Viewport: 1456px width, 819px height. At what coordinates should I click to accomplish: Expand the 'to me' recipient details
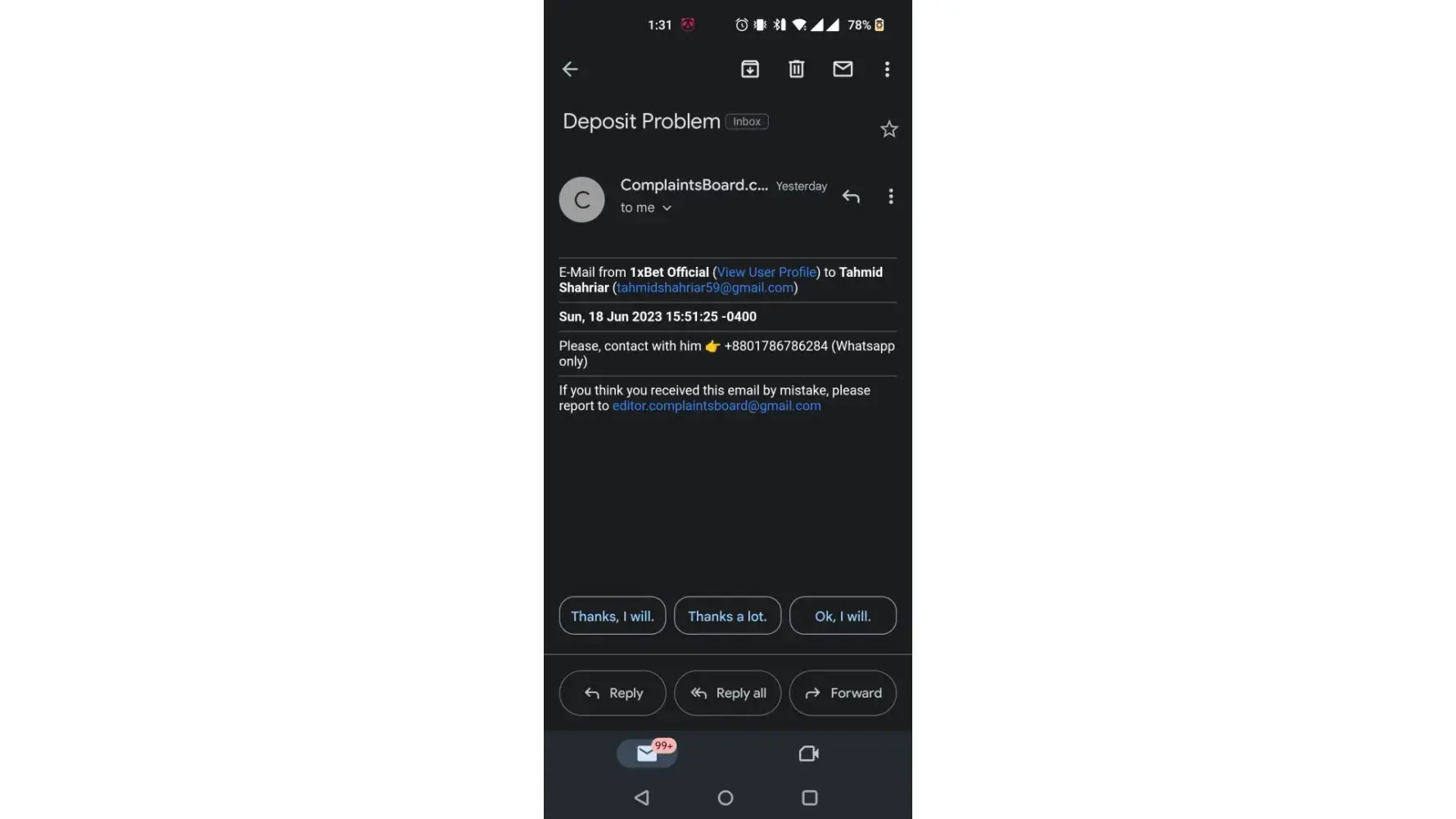tap(646, 208)
